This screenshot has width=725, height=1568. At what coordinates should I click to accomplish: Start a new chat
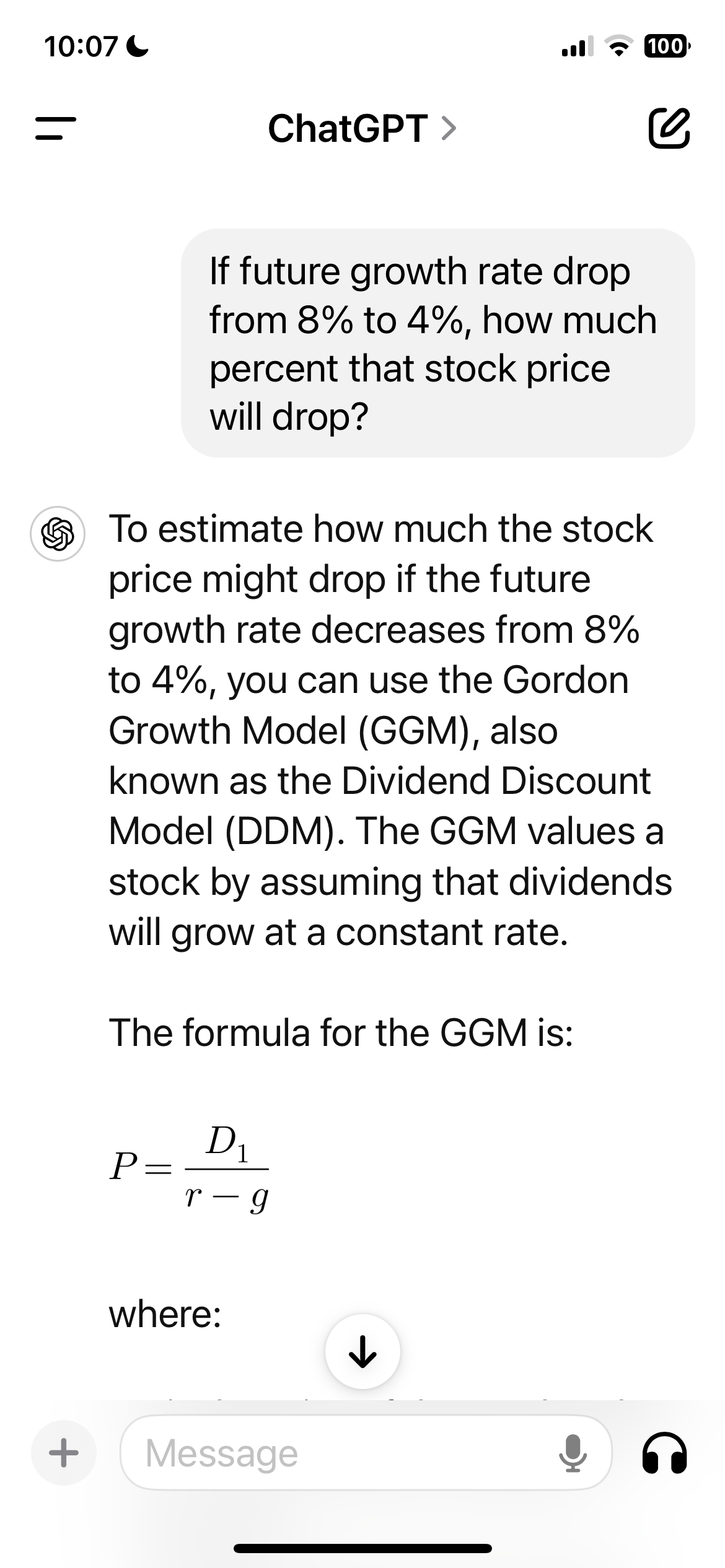669,128
